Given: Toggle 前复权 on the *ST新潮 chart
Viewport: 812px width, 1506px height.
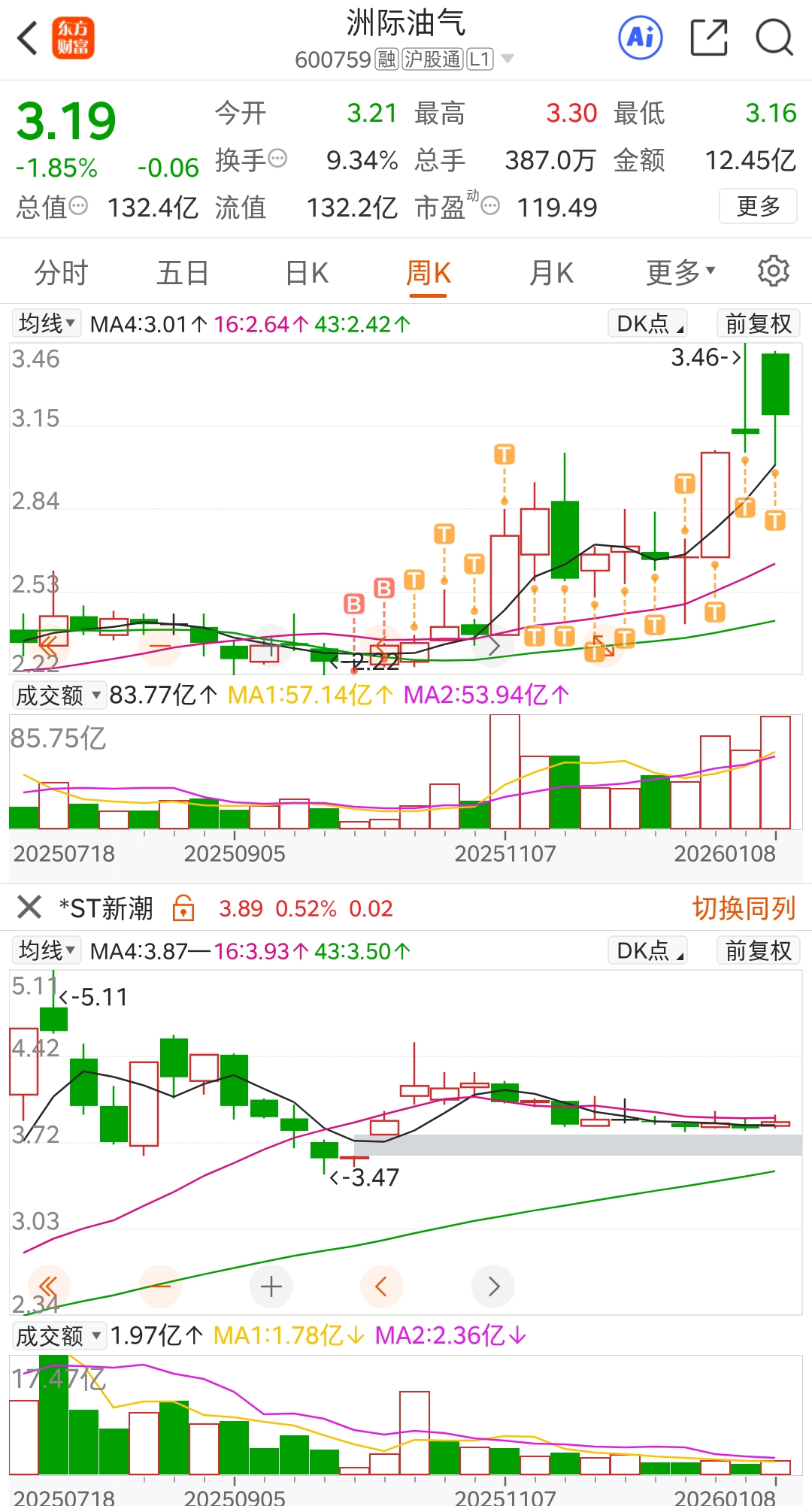Looking at the screenshot, I should coord(758,950).
